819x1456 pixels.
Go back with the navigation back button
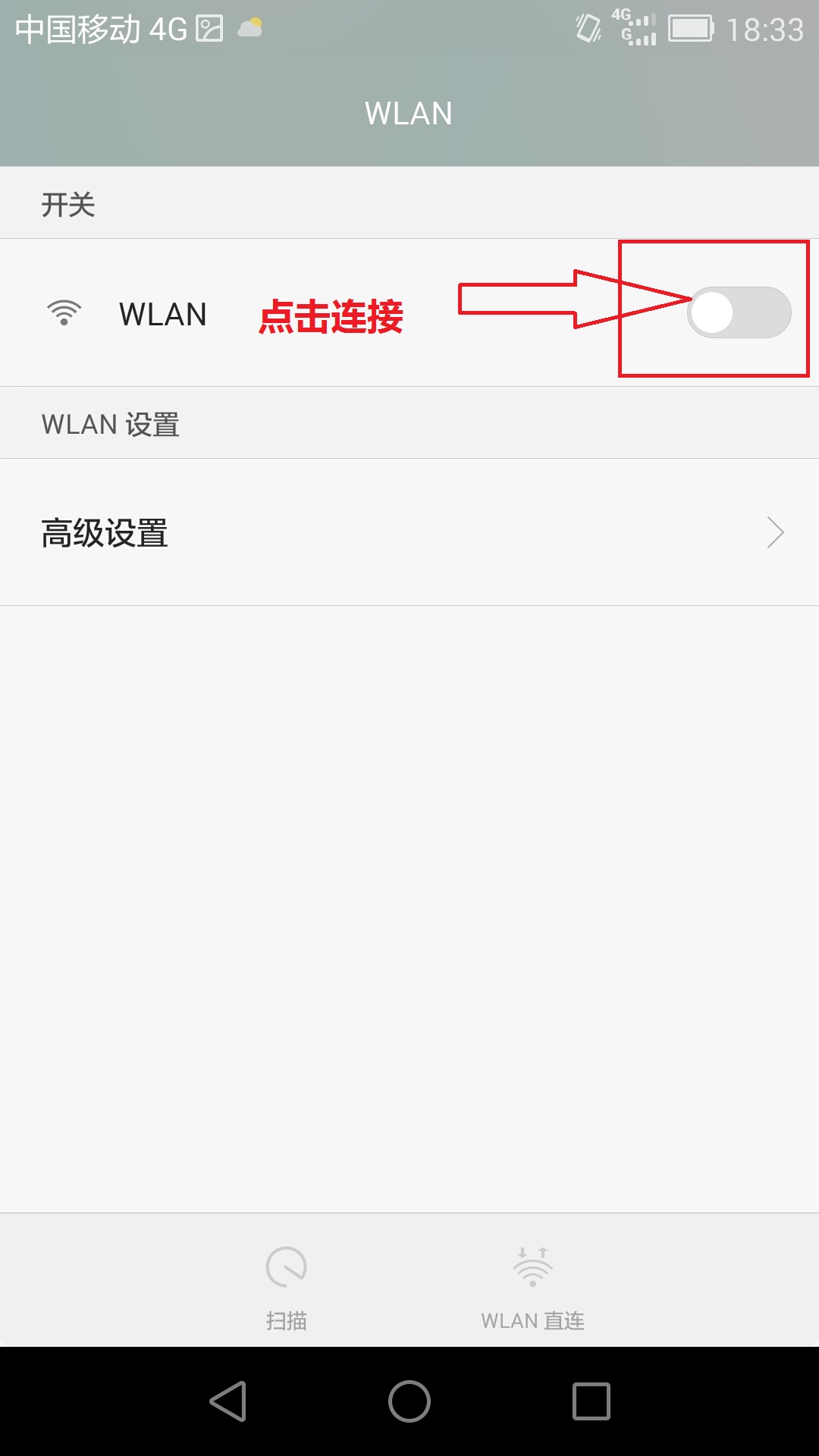click(x=227, y=1401)
